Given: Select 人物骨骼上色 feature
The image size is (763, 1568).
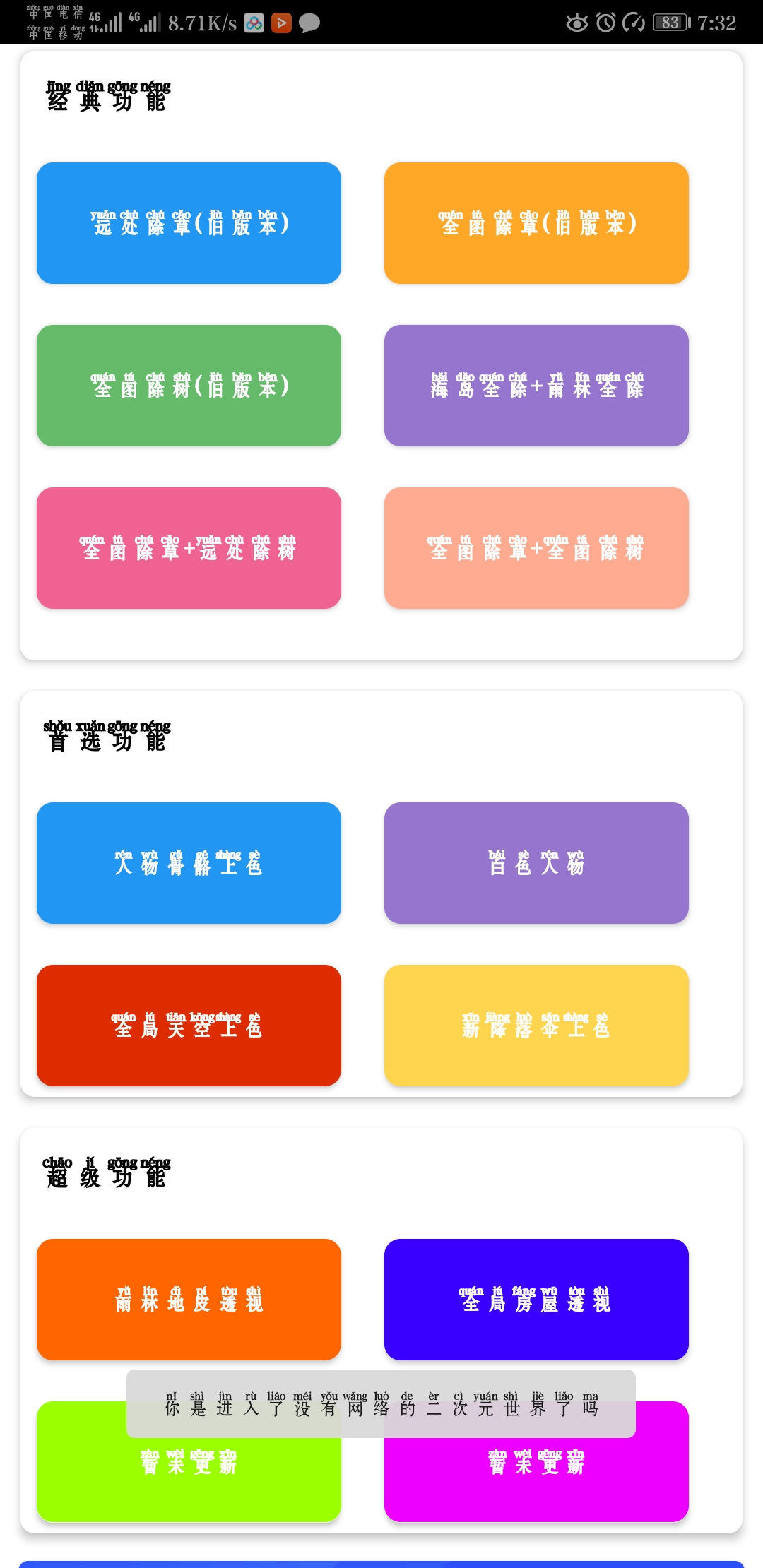Looking at the screenshot, I should 189,863.
